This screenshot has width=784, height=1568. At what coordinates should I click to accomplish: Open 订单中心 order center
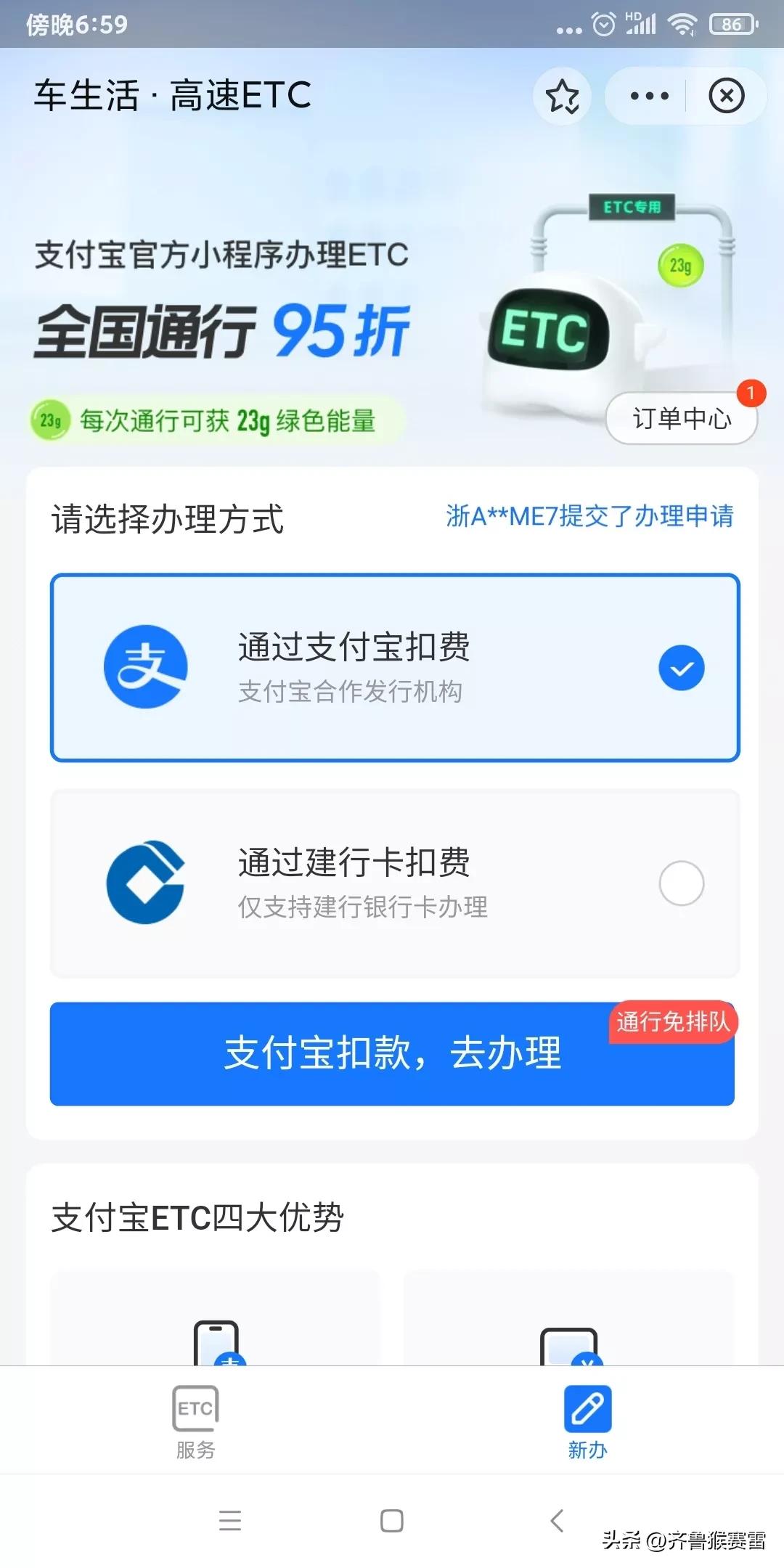point(682,418)
